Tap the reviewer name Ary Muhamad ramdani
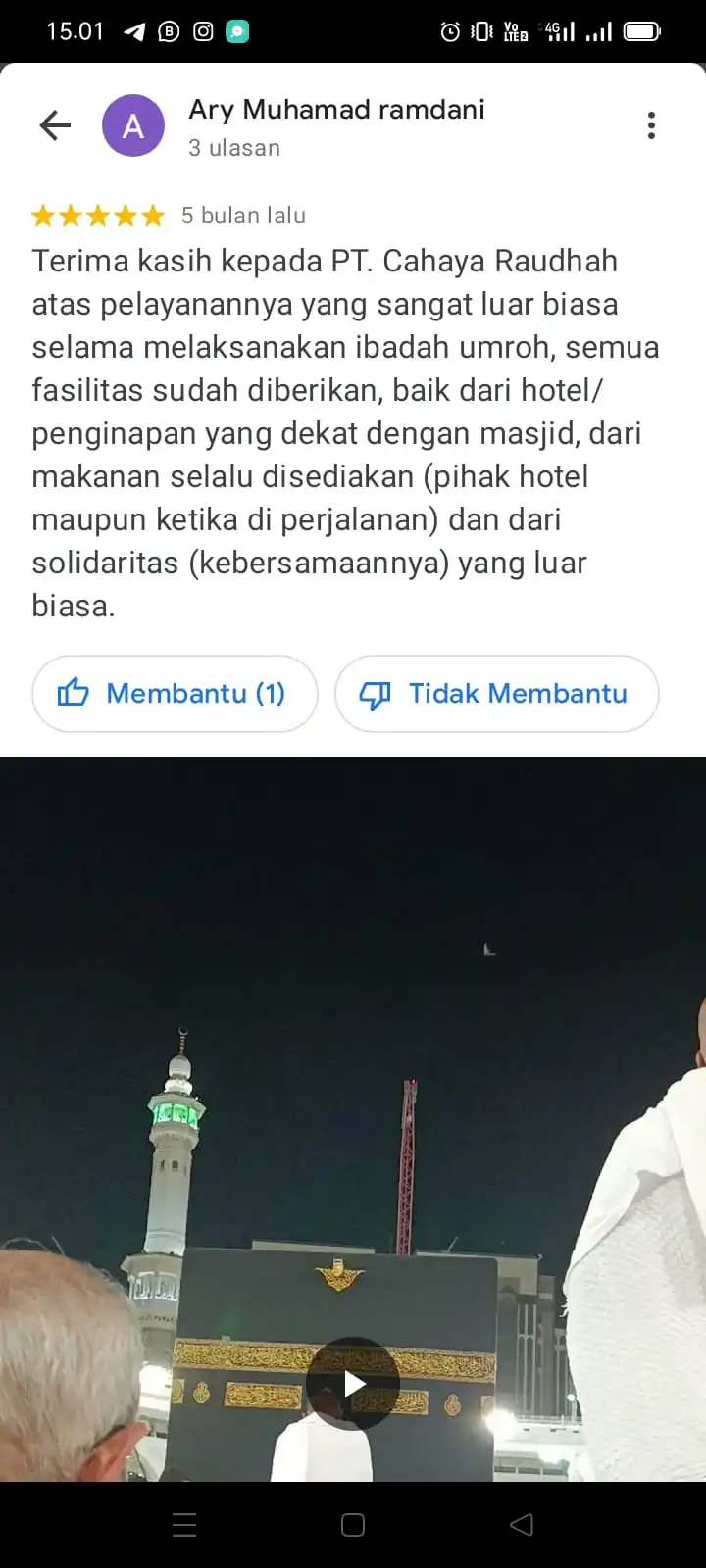The image size is (706, 1568). [336, 110]
